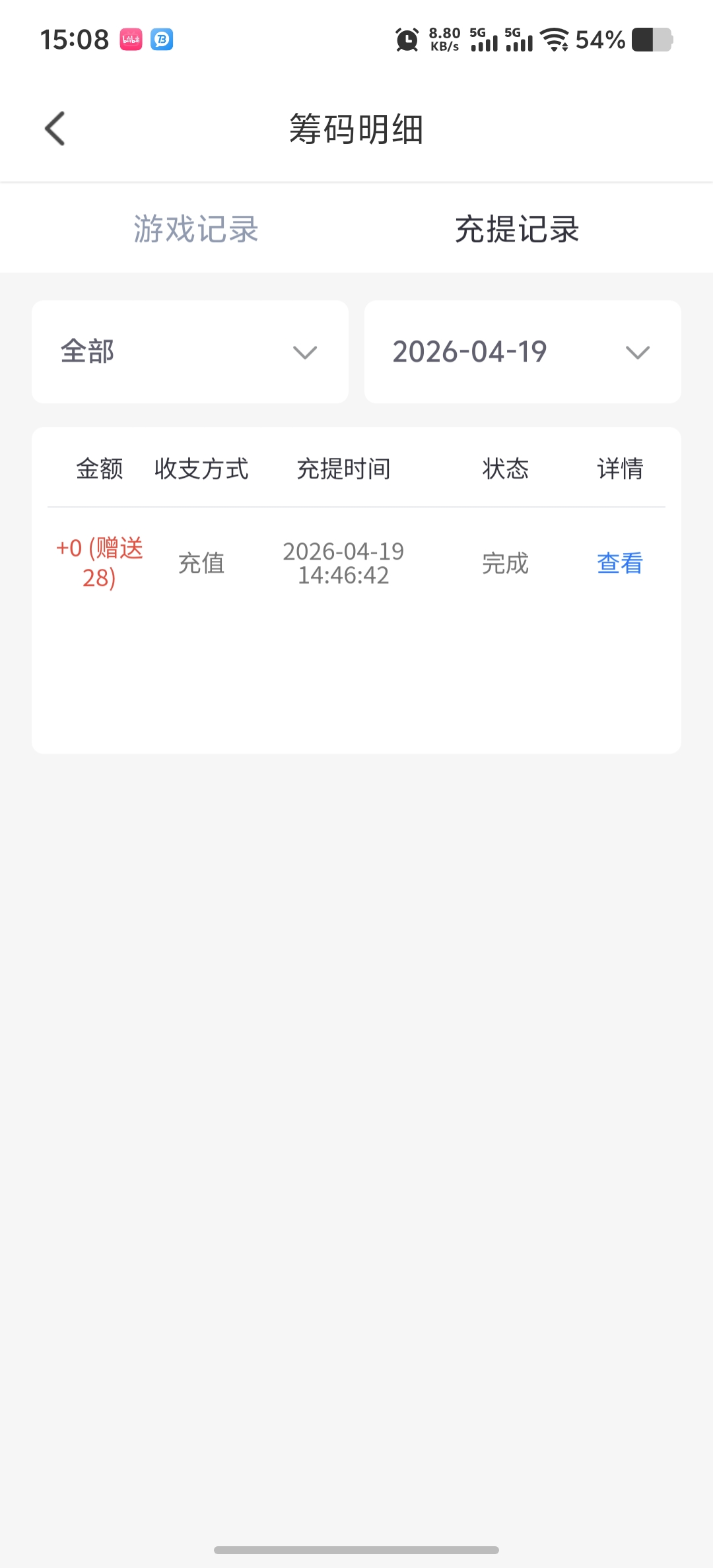The width and height of the screenshot is (713, 1568).
Task: Click the blue B notification icon
Action: (162, 40)
